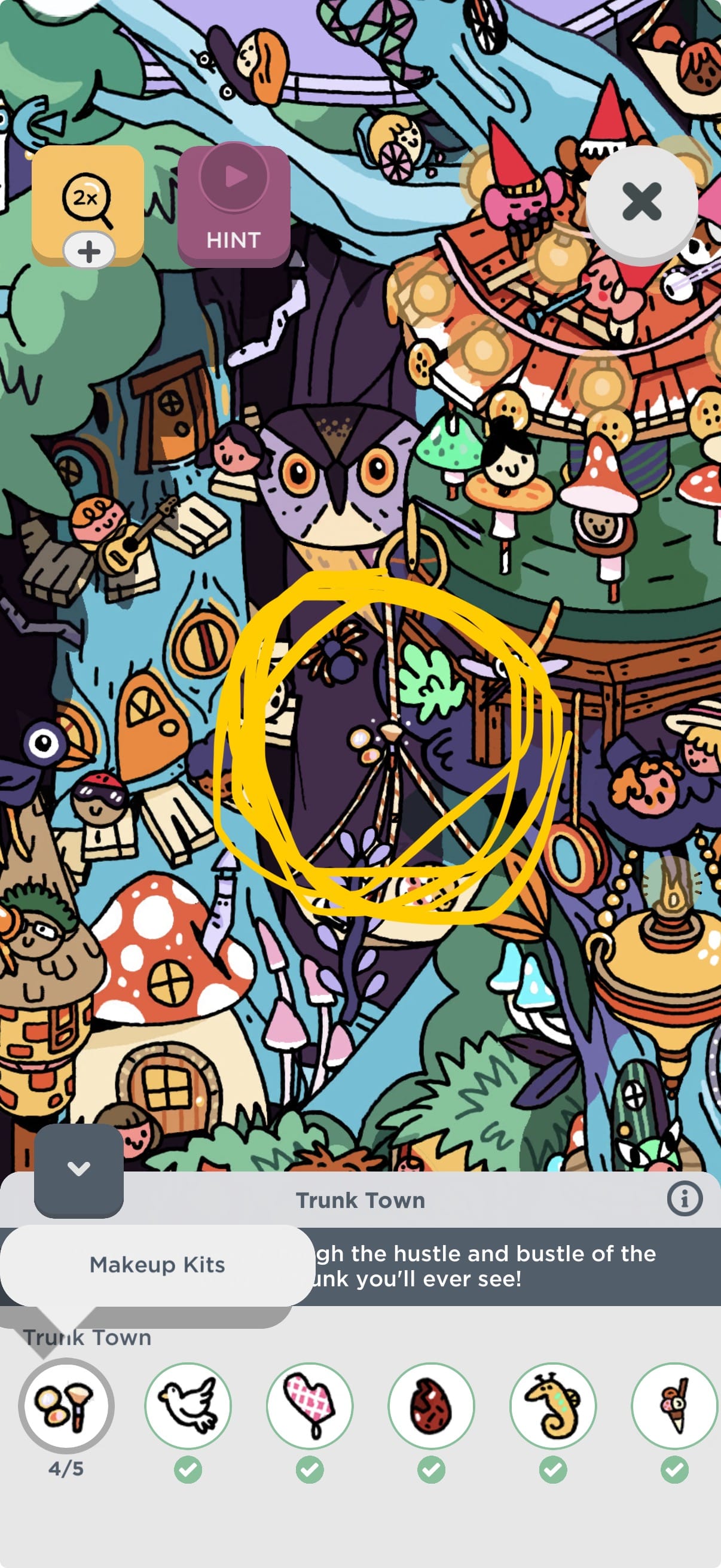
Task: Open the Trunk Town info icon
Action: click(685, 1199)
